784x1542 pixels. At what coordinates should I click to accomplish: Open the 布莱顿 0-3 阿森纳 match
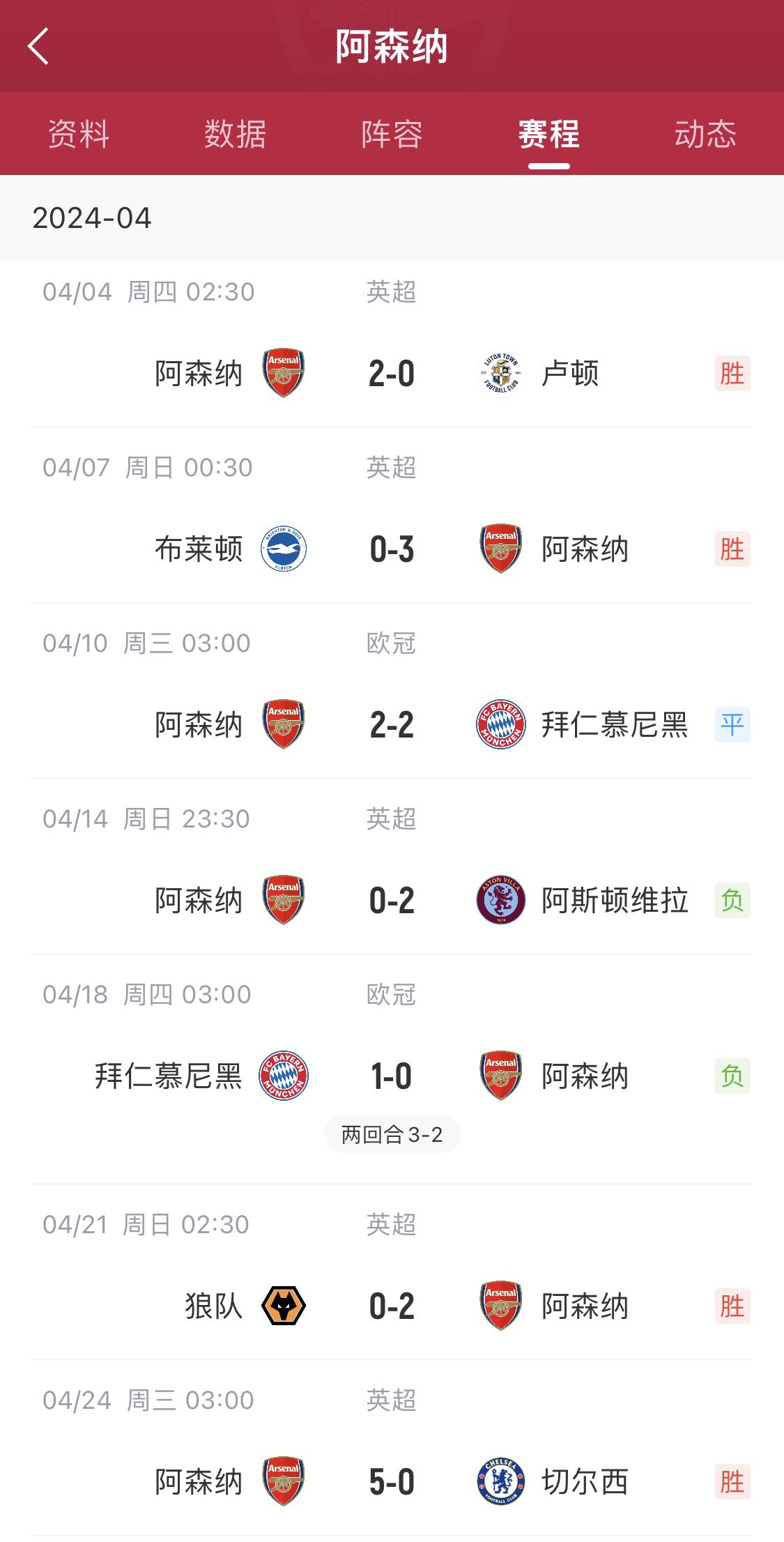[392, 515]
